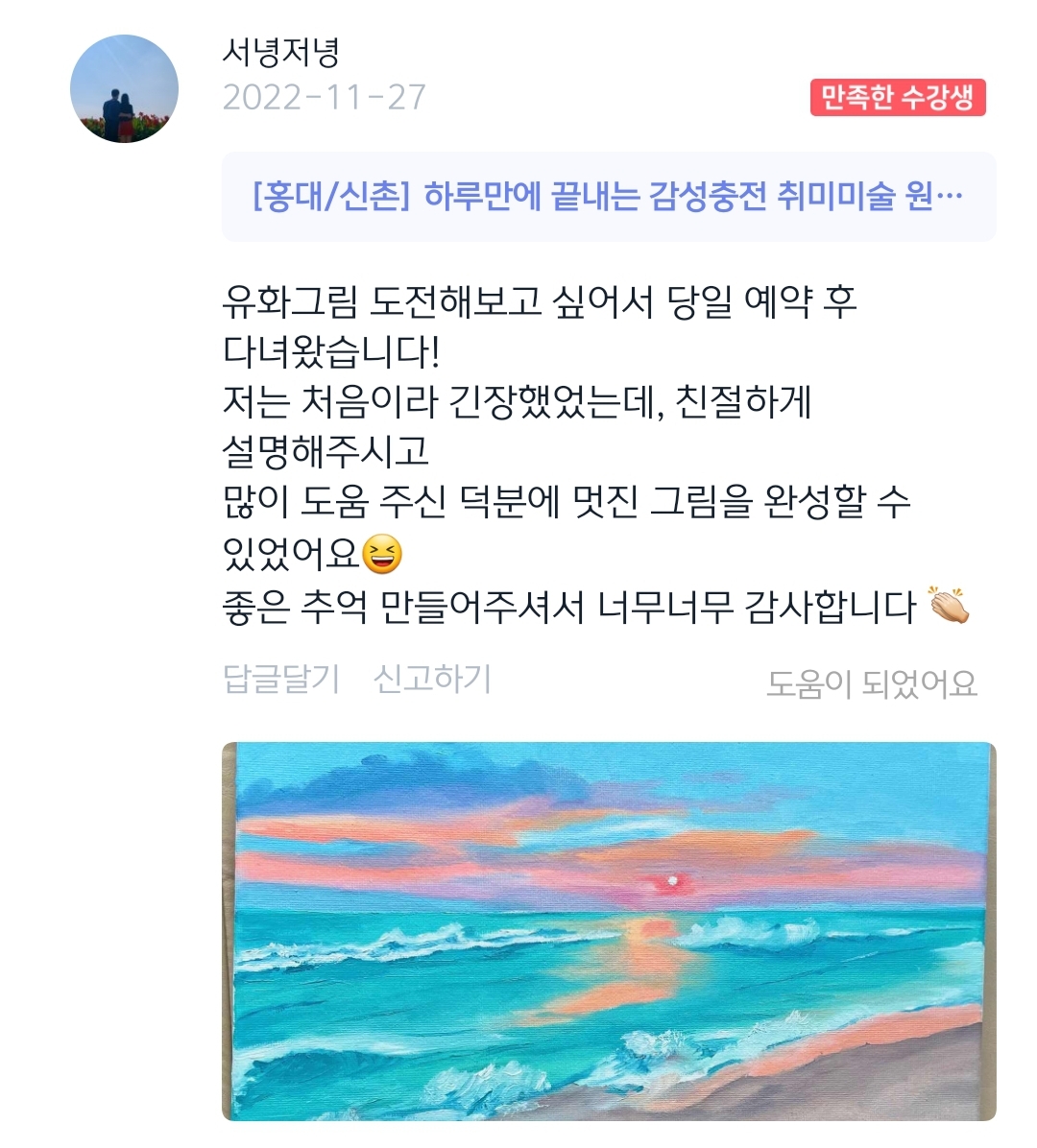Report this review with 신고하기
The image size is (1037, 1148).
(x=432, y=680)
